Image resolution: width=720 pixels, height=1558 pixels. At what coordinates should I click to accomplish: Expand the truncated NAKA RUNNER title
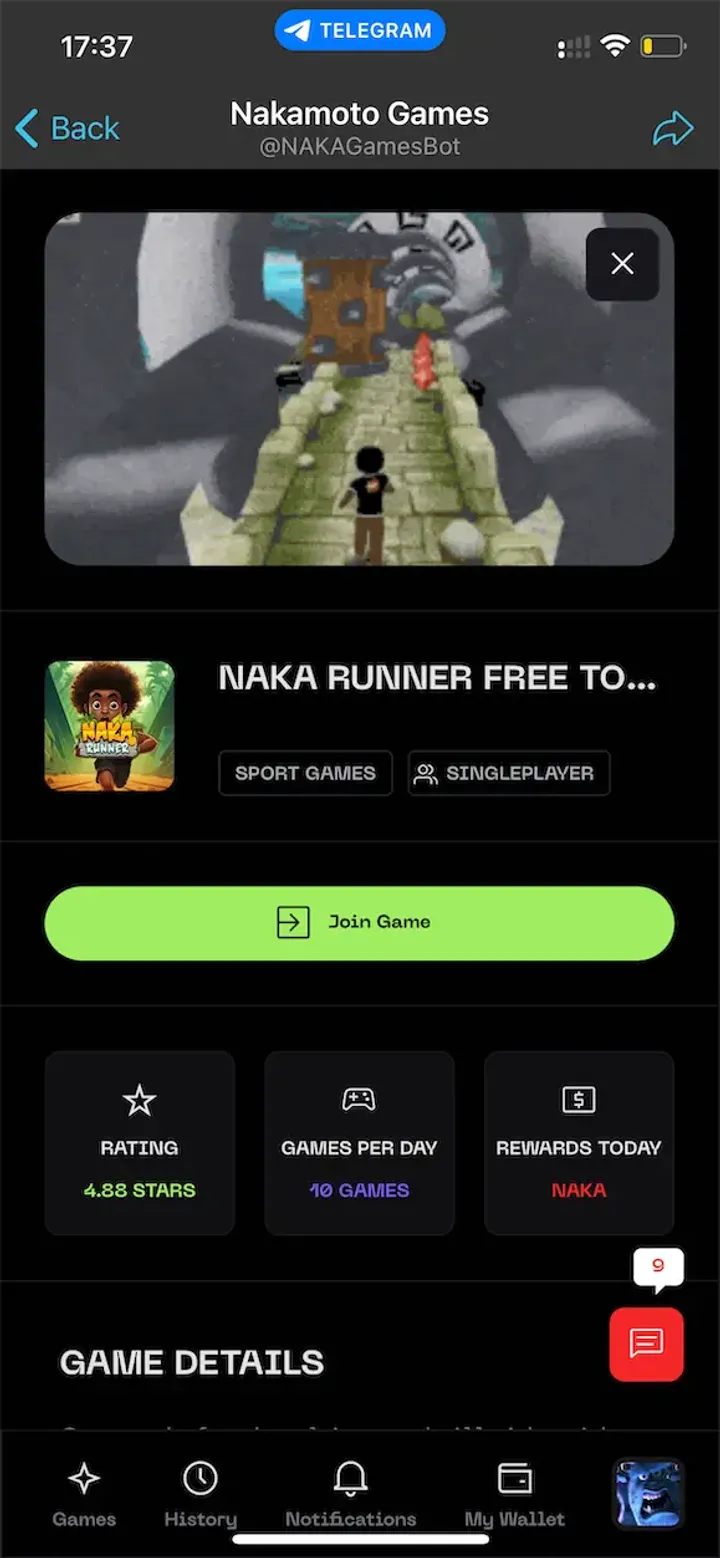pyautogui.click(x=437, y=677)
